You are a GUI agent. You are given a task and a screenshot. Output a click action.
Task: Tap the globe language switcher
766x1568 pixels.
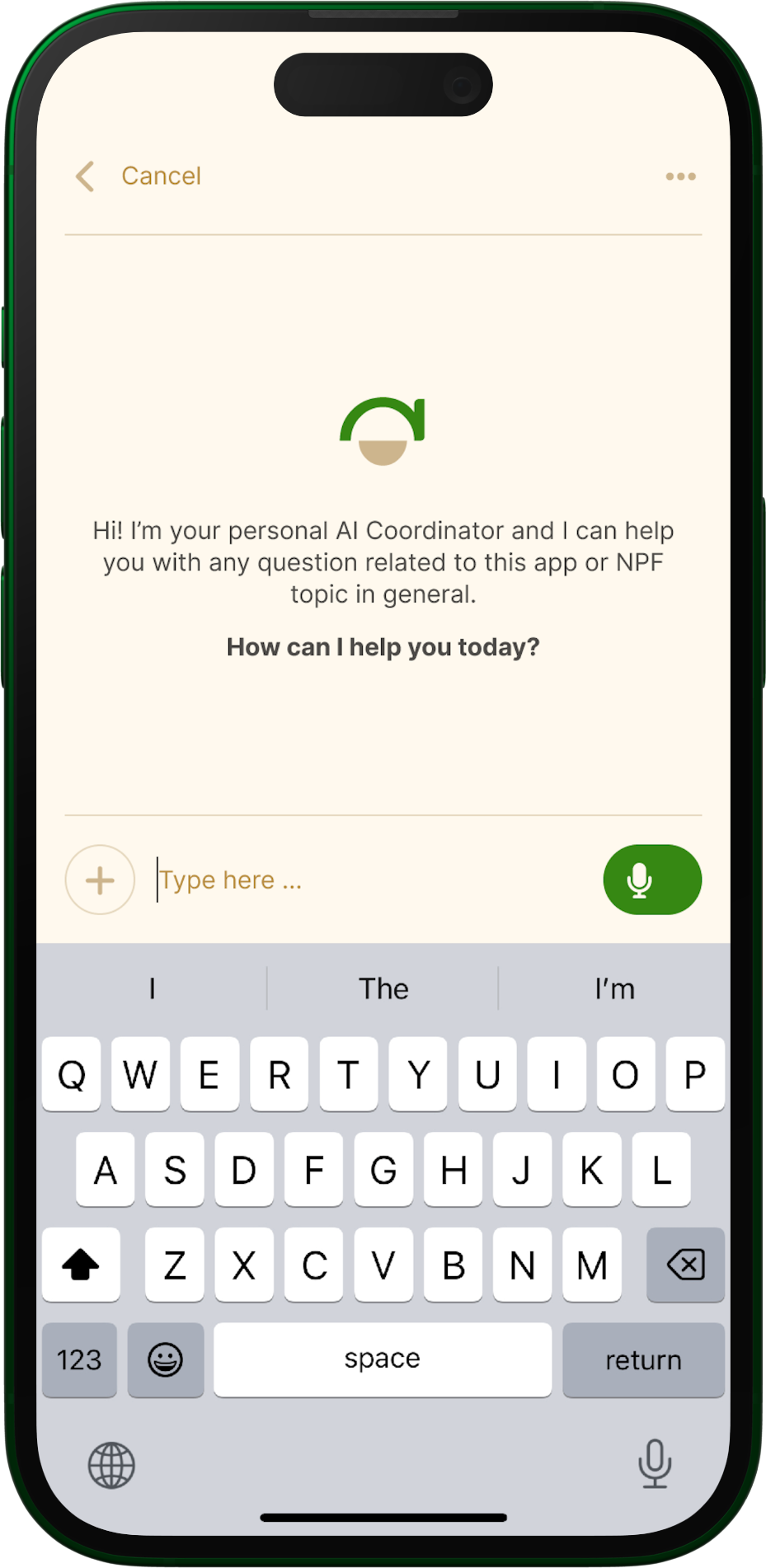[111, 1465]
